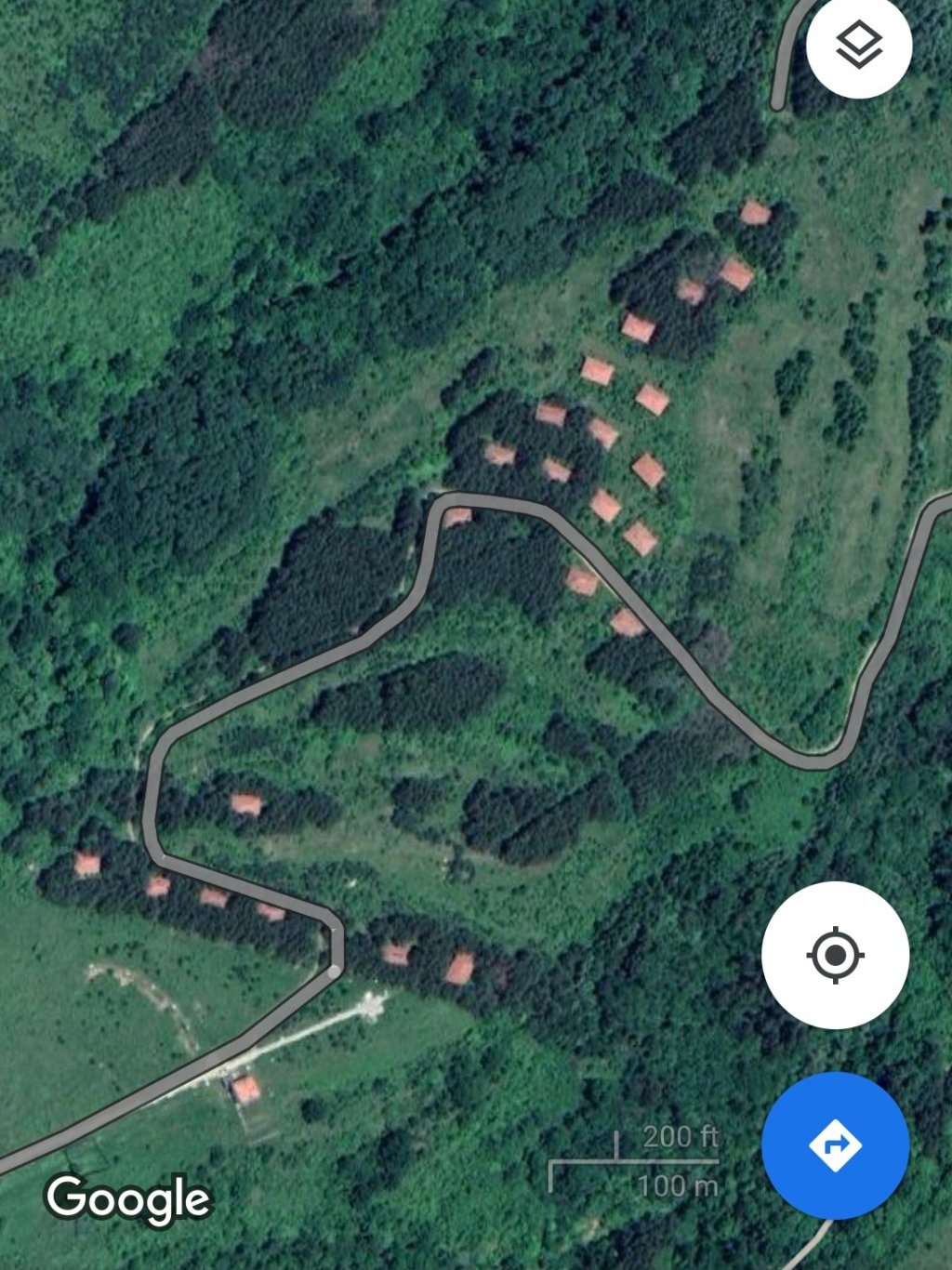The height and width of the screenshot is (1270, 952).
Task: Center map on my current location
Action: coord(834,955)
